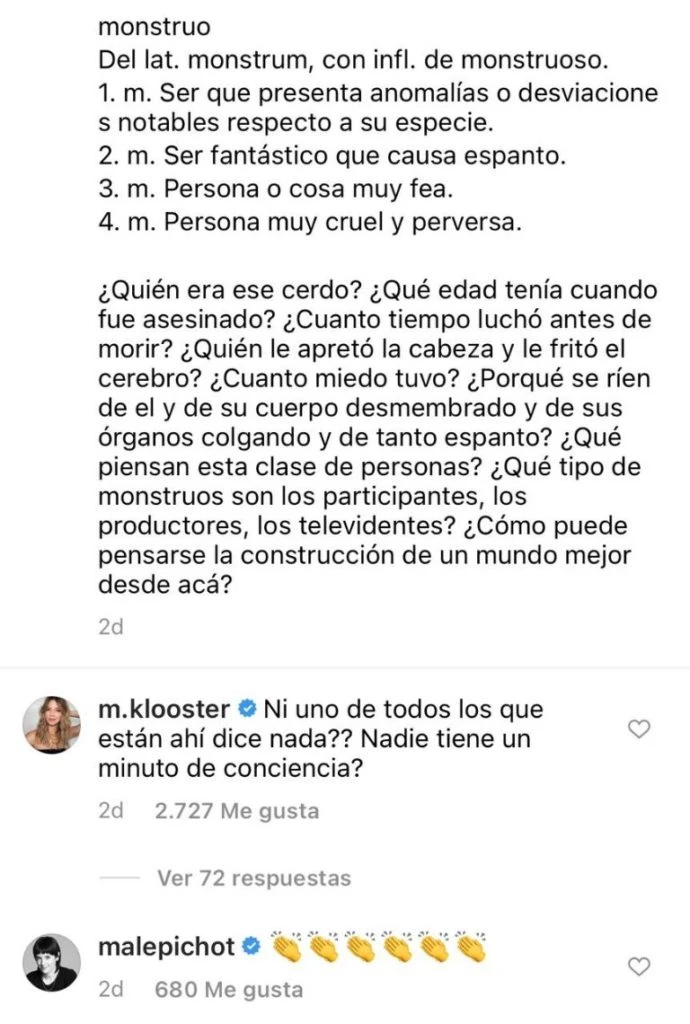Expand Ver 72 respuestas
Screen dimensions: 690x1024
click(254, 878)
